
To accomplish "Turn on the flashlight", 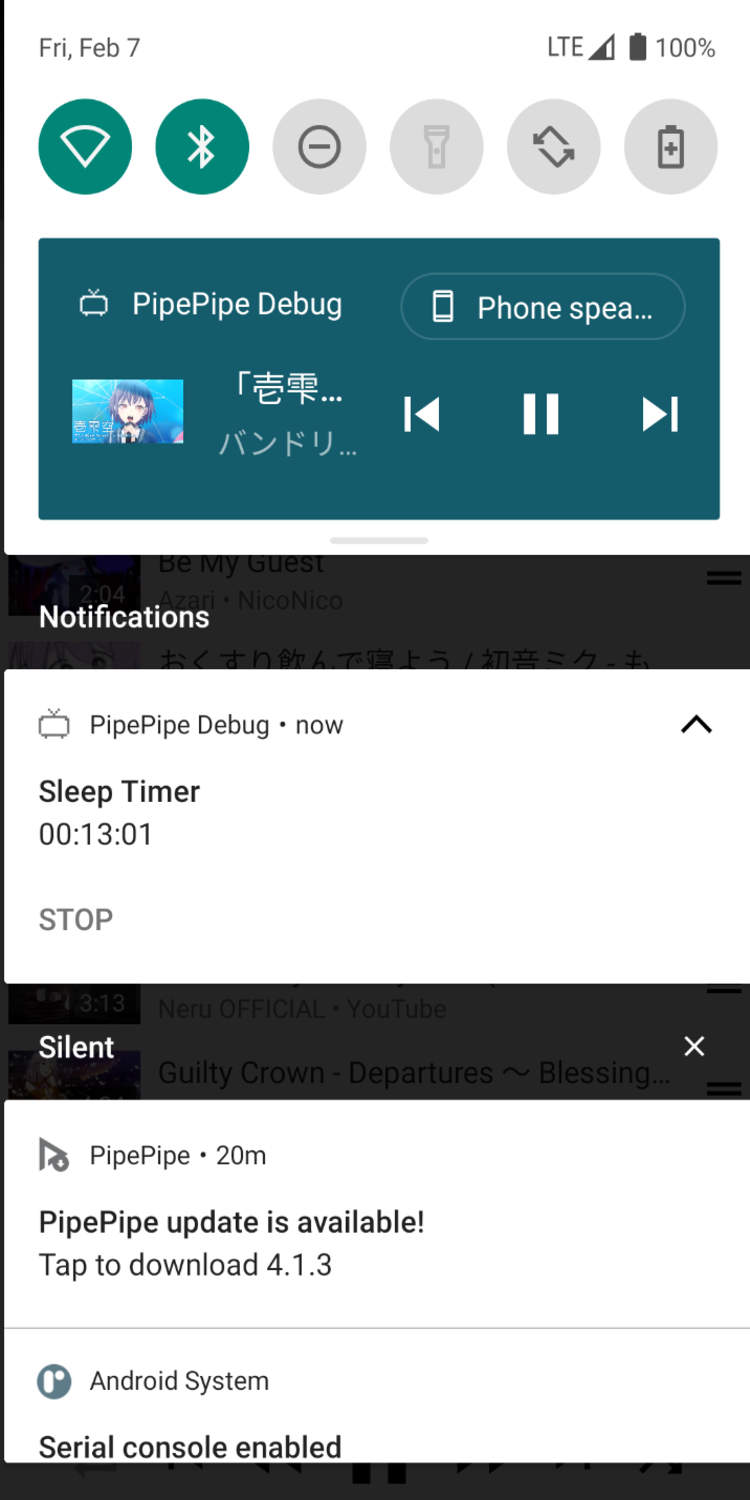I will click(x=436, y=147).
